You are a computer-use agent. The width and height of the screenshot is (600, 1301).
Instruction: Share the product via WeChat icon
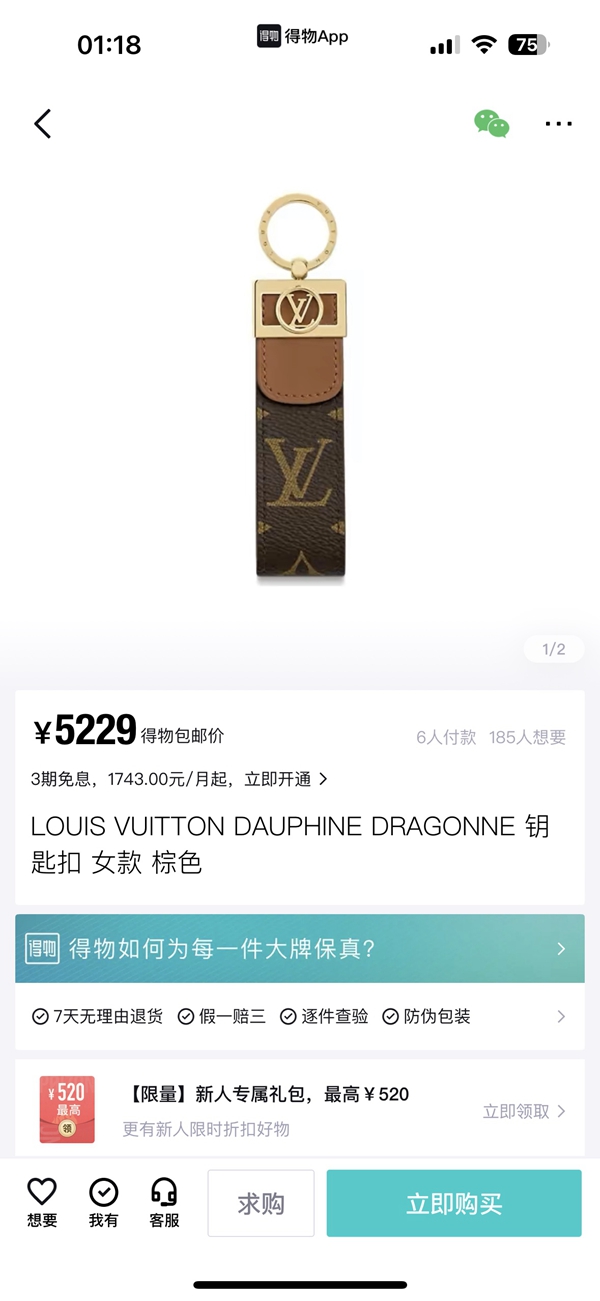(x=491, y=124)
